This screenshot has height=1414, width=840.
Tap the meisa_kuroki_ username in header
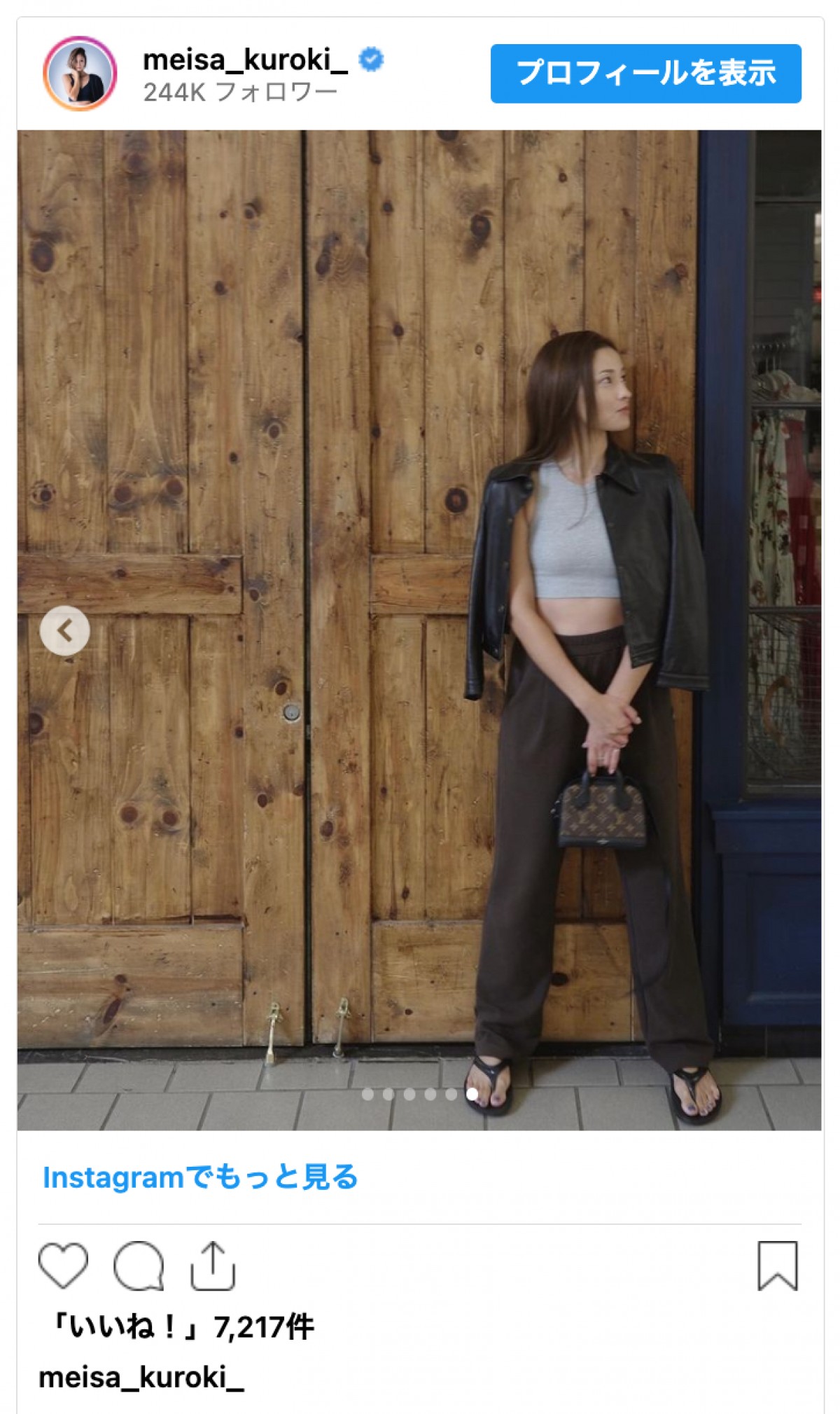pyautogui.click(x=245, y=60)
